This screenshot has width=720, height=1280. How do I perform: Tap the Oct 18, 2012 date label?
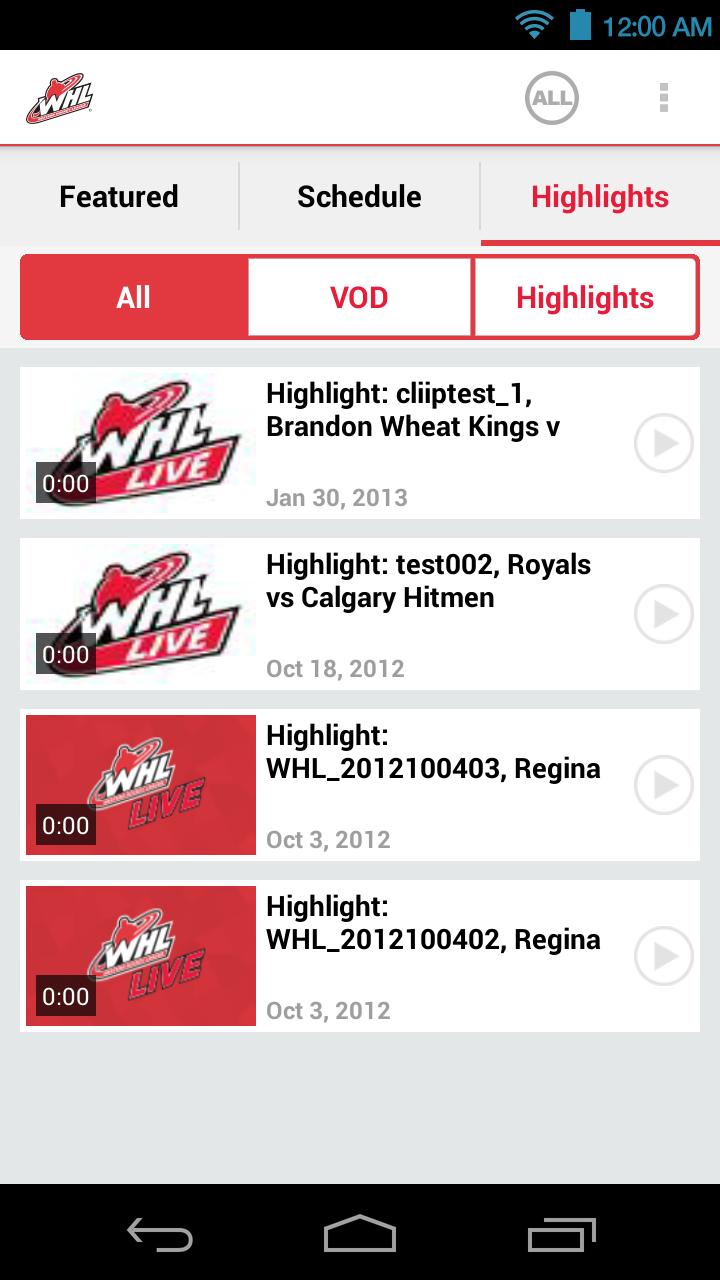[336, 668]
